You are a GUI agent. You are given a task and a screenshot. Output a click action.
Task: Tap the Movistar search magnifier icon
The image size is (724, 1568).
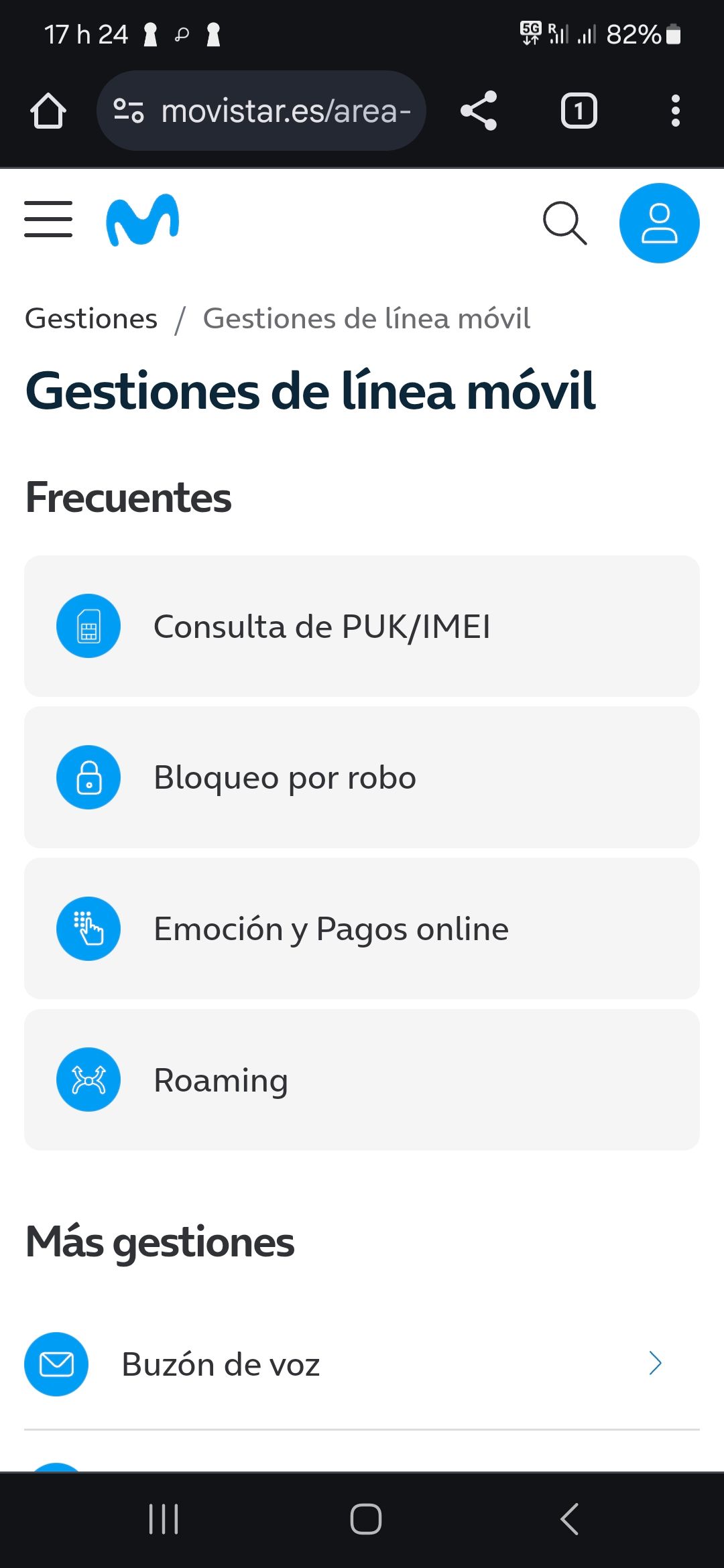tap(564, 223)
